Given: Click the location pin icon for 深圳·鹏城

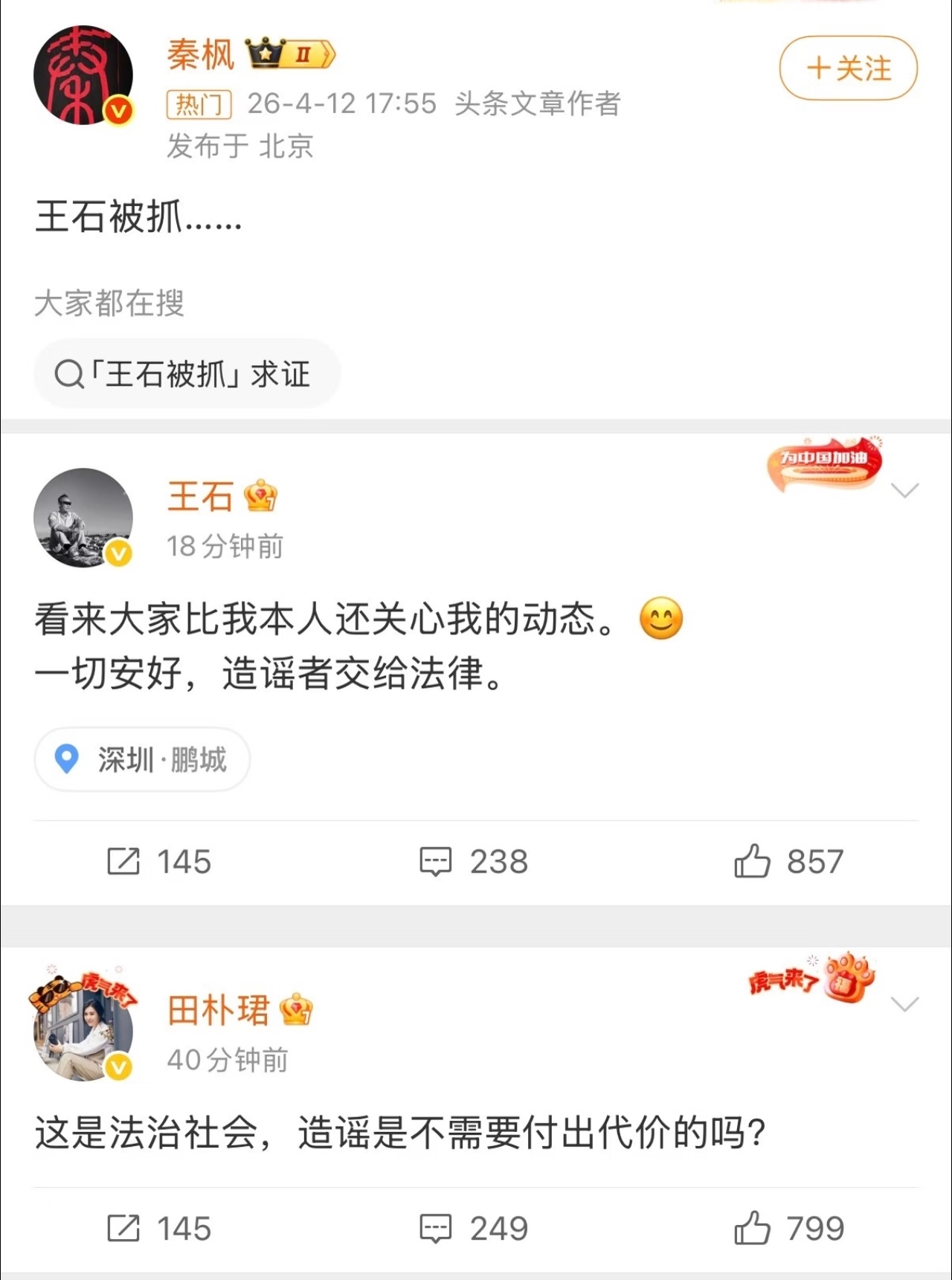Looking at the screenshot, I should pyautogui.click(x=65, y=760).
